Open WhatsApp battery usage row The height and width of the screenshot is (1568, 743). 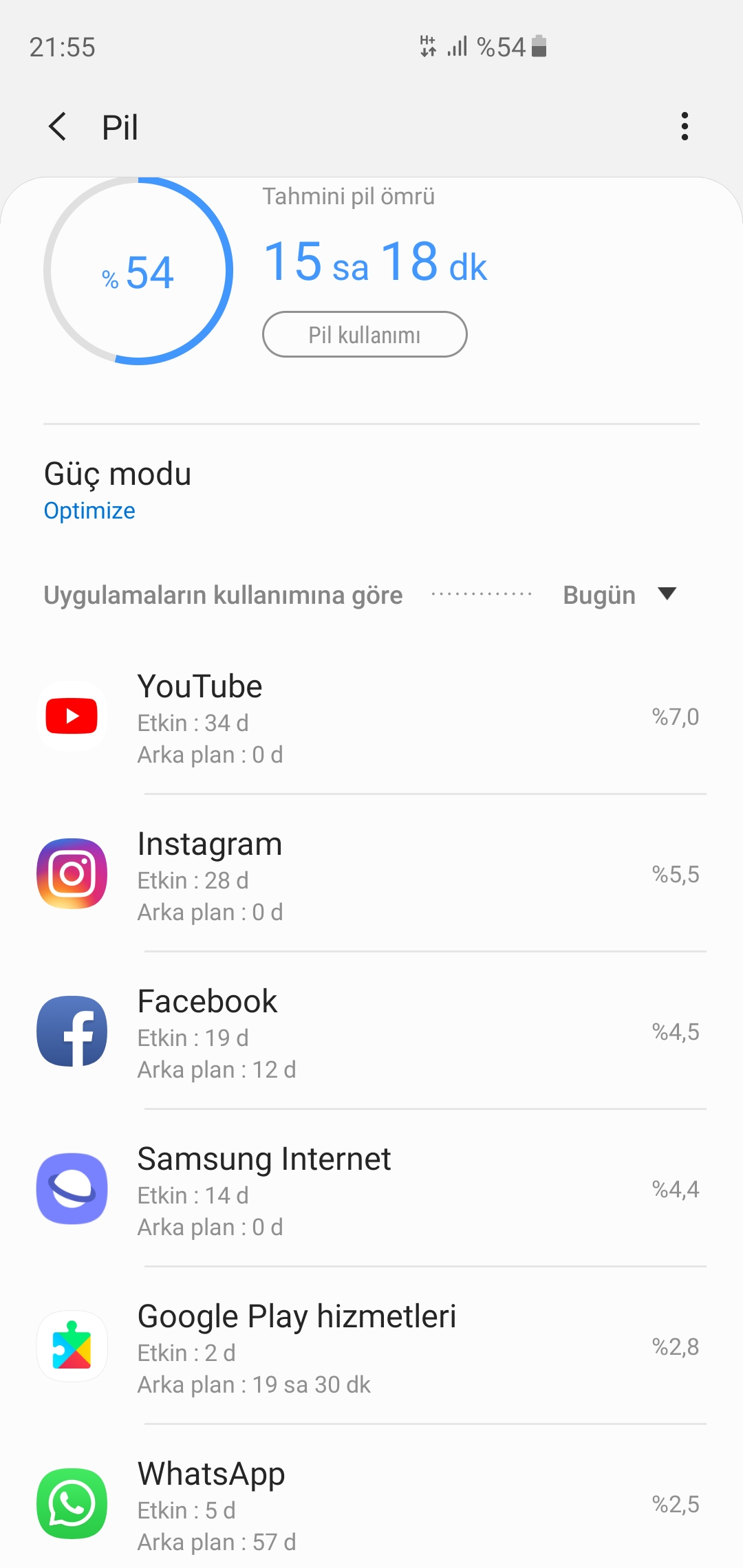coord(371,1505)
